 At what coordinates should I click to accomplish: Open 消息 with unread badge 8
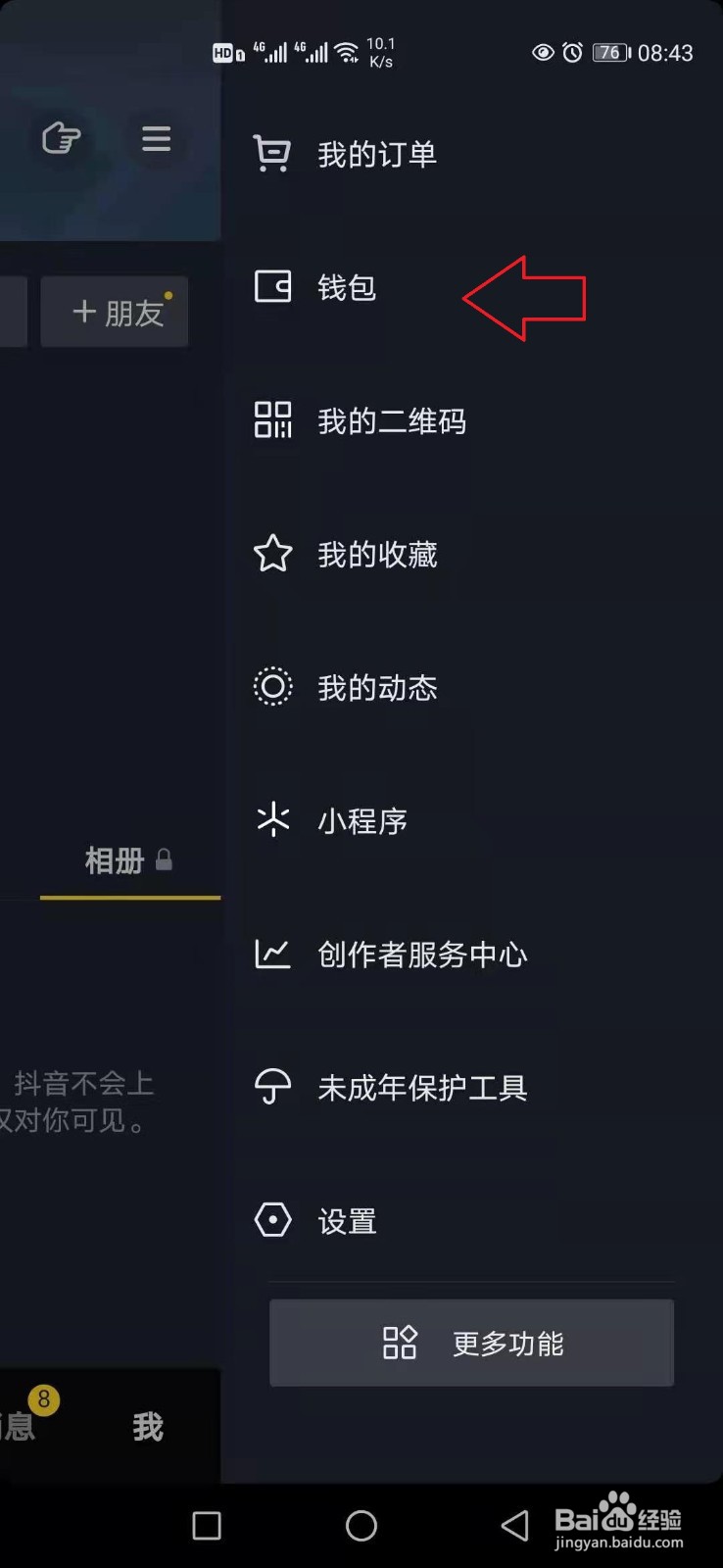pyautogui.click(x=24, y=1421)
